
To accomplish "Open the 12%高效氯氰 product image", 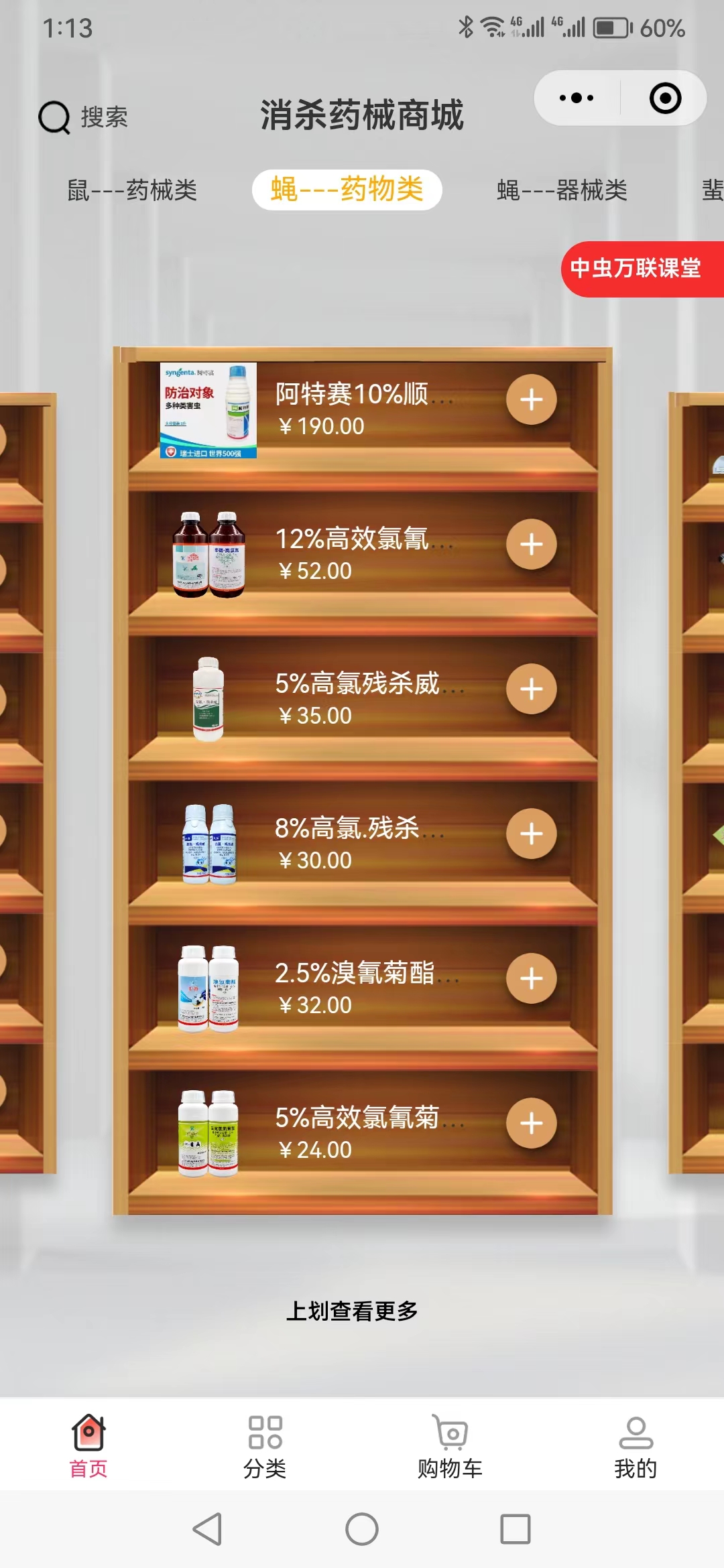I will (208, 554).
